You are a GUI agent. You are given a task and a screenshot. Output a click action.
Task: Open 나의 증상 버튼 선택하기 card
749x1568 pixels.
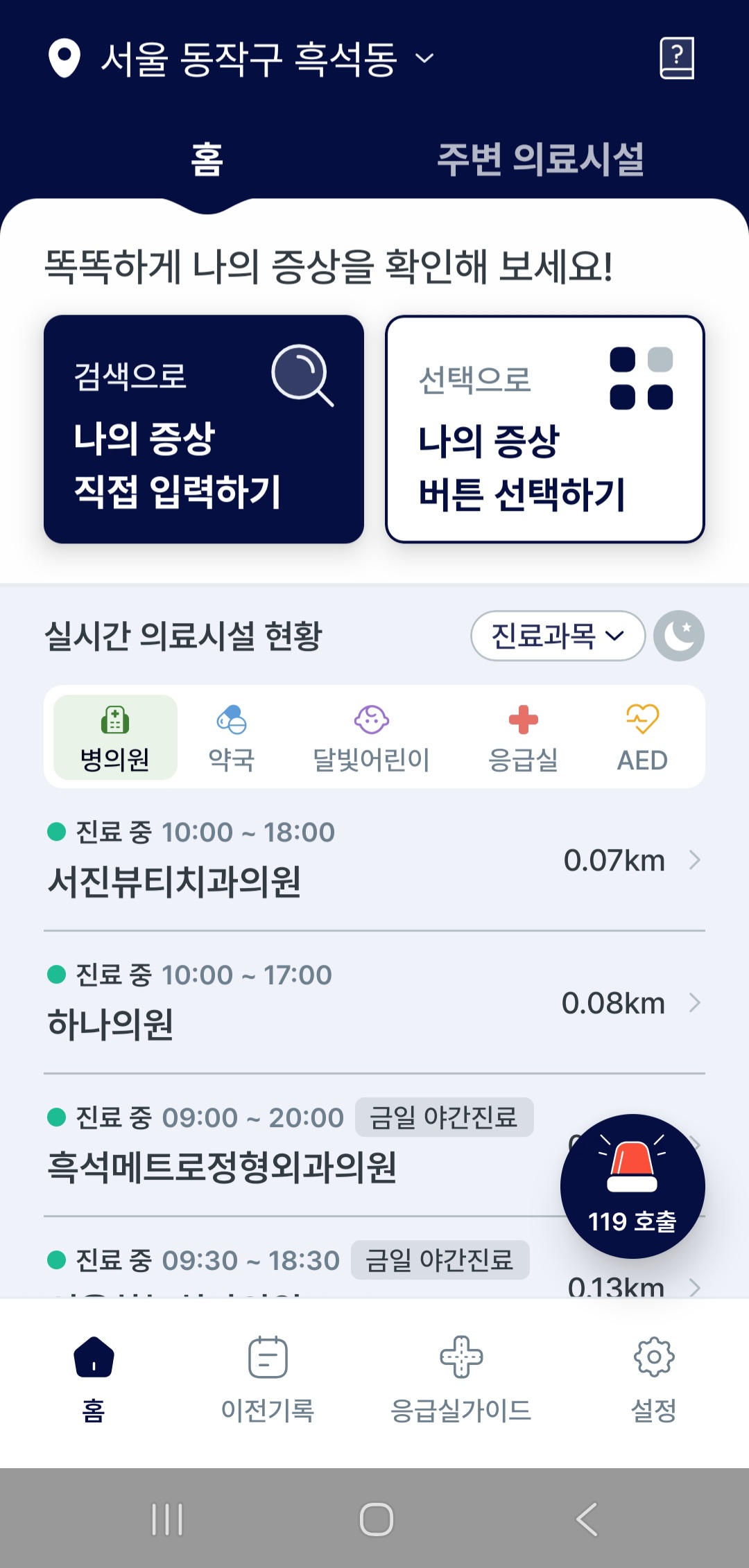point(545,429)
